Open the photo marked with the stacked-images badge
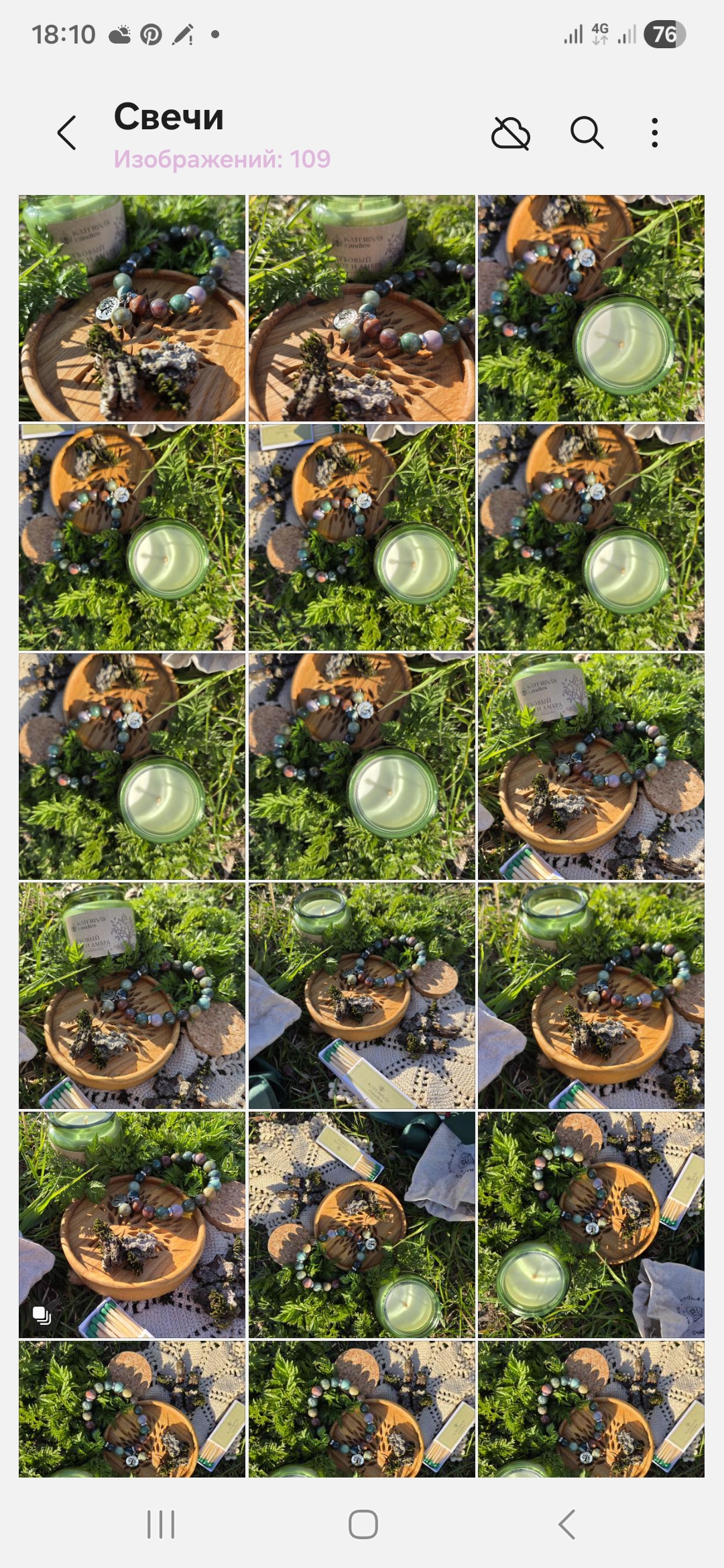 (x=132, y=1224)
